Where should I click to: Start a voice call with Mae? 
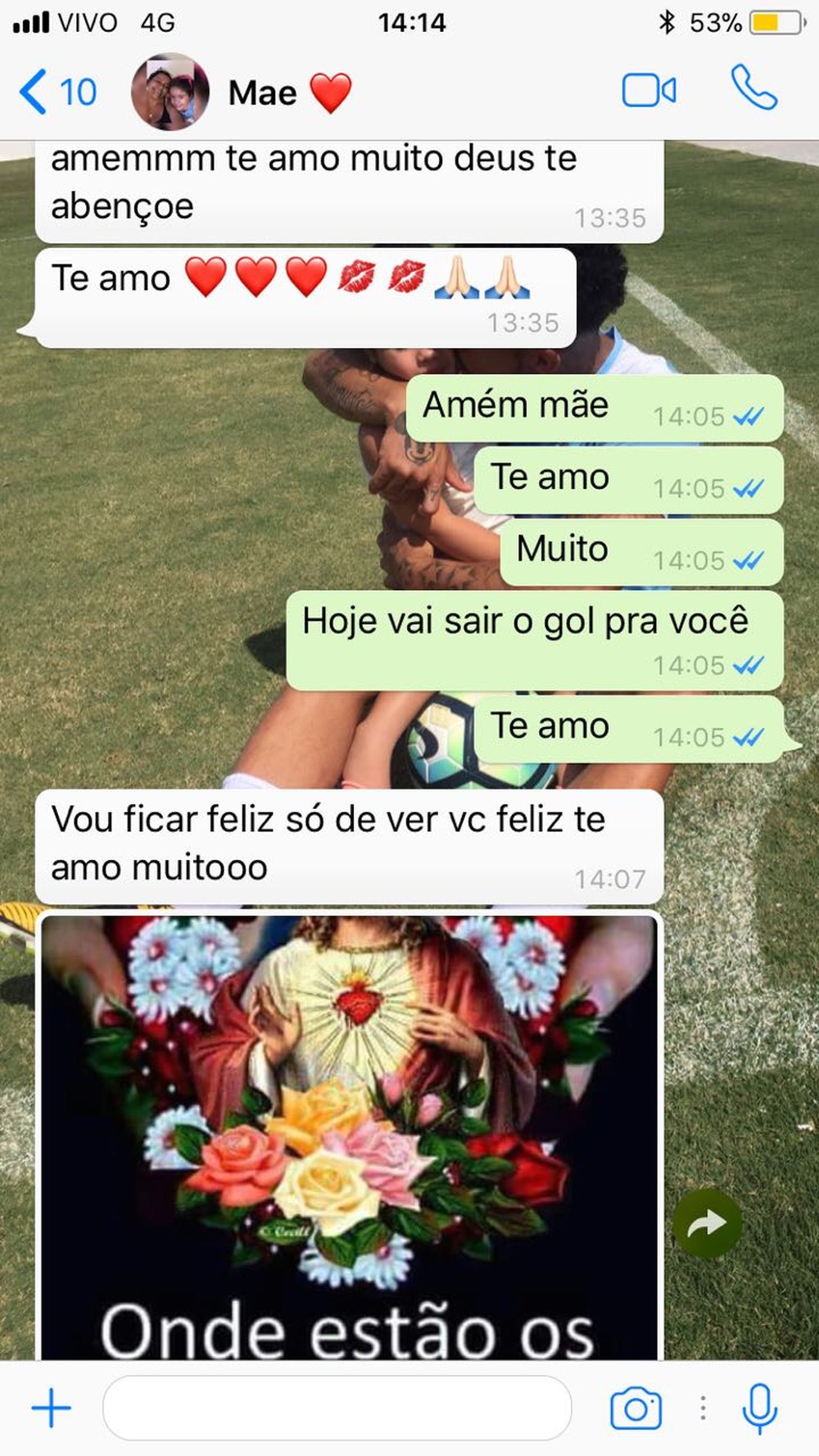tap(753, 88)
